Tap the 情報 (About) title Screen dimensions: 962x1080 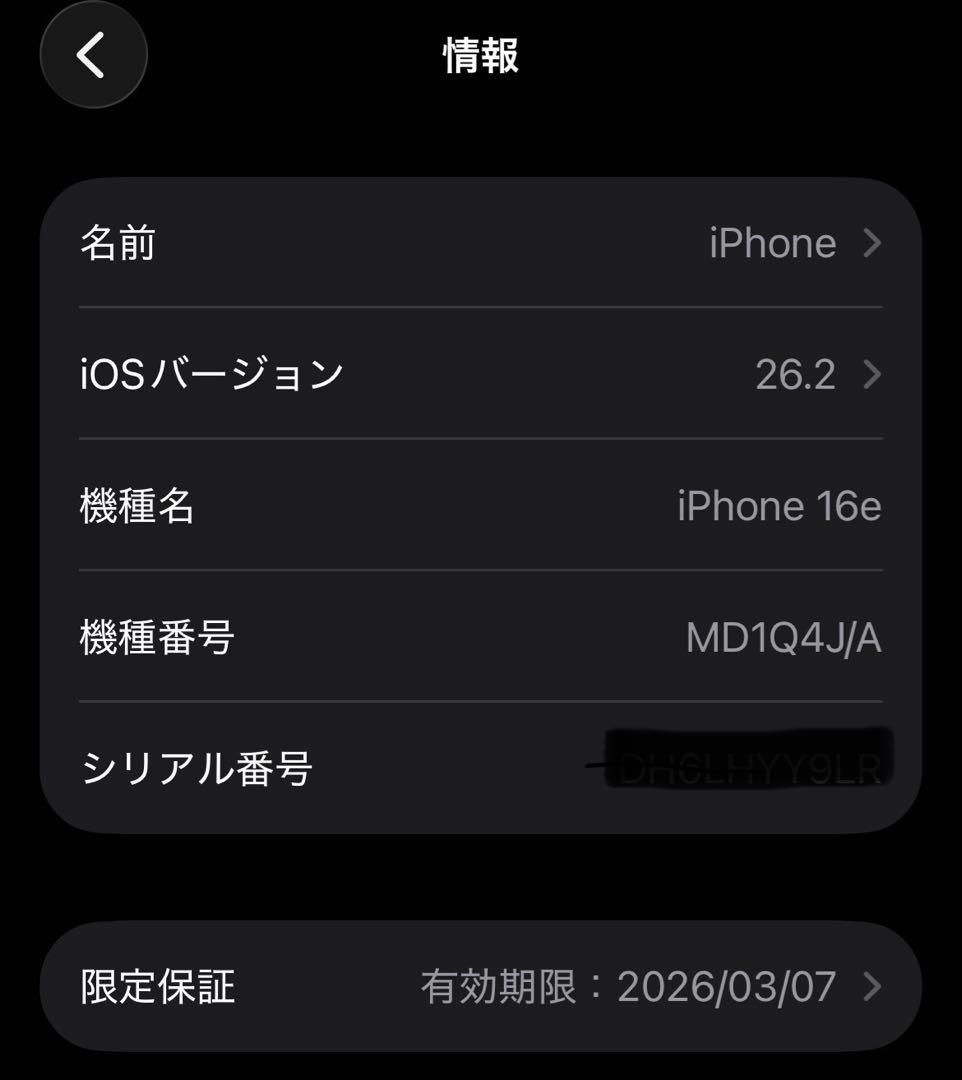(x=481, y=55)
